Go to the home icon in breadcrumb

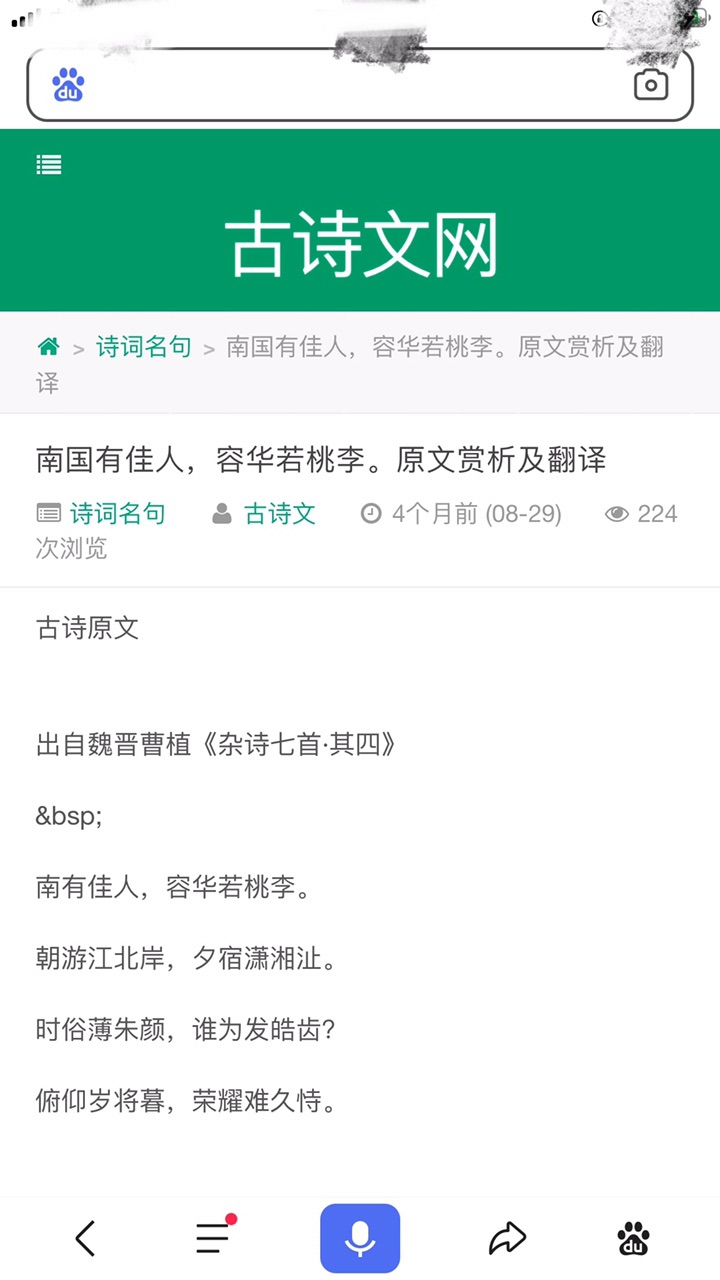(49, 347)
